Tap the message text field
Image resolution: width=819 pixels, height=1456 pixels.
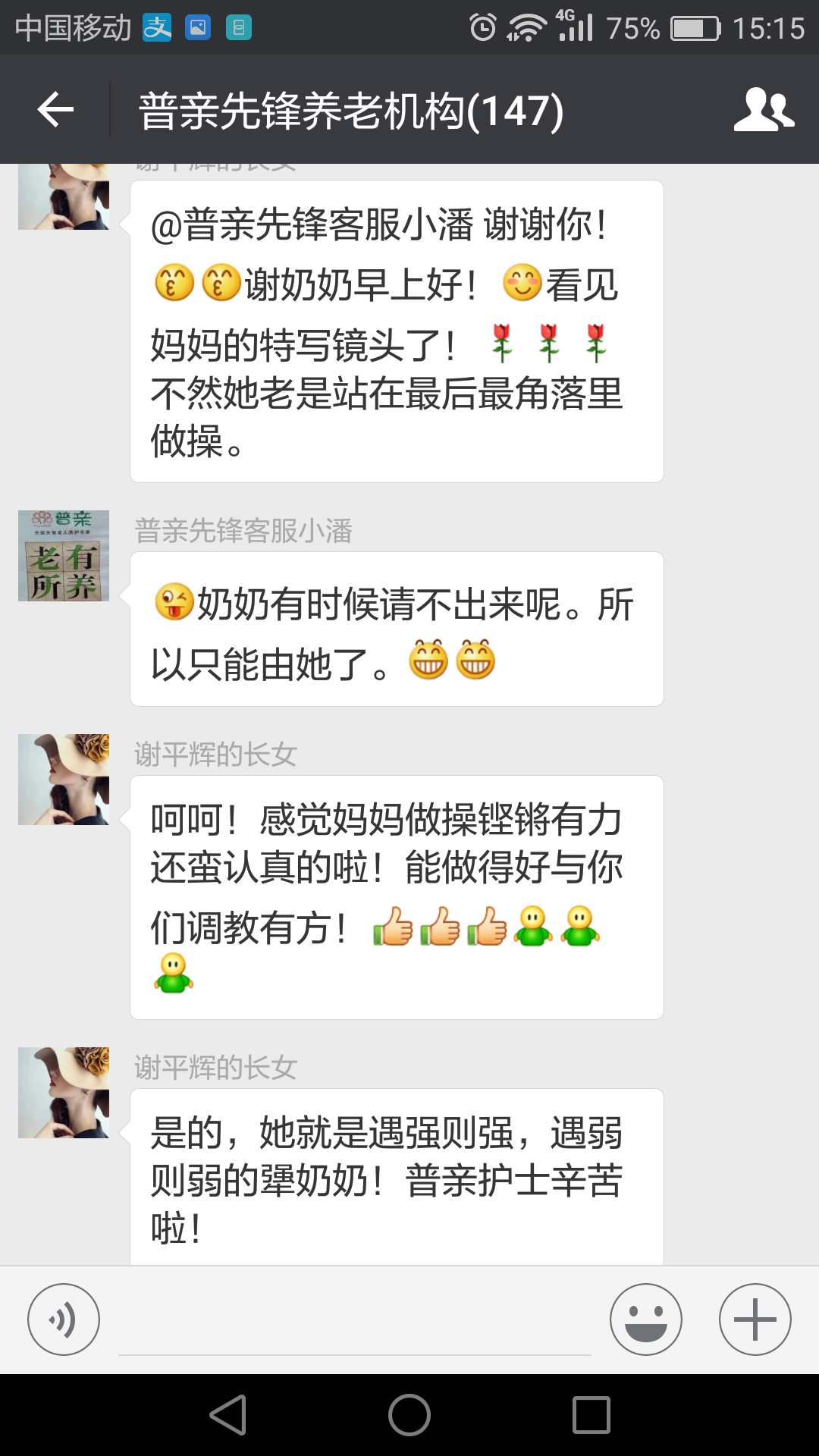(355, 1323)
